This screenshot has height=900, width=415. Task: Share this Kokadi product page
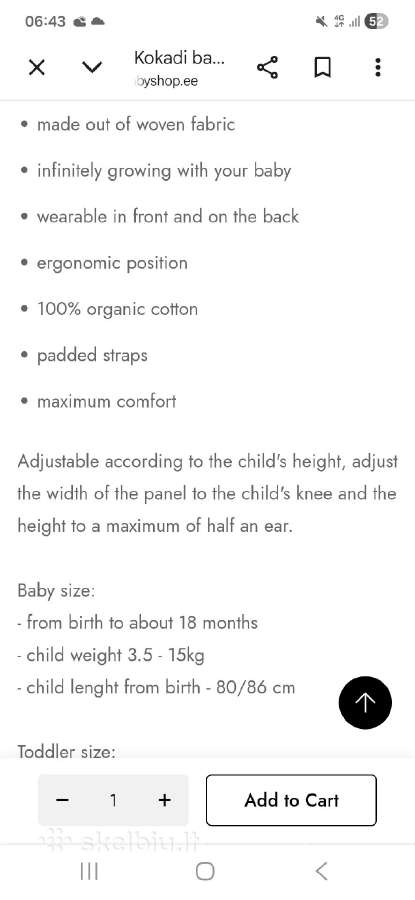267,68
